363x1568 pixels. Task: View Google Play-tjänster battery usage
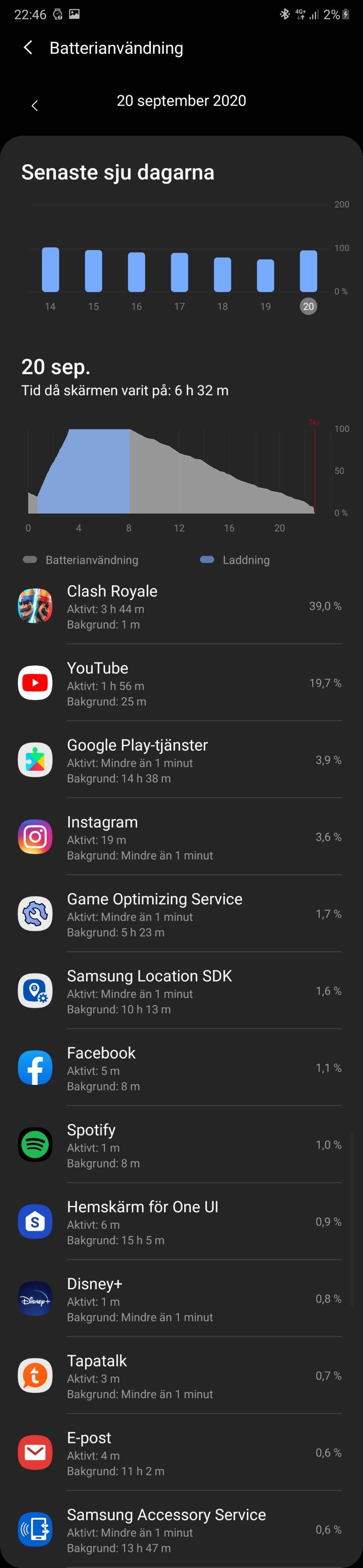180,760
